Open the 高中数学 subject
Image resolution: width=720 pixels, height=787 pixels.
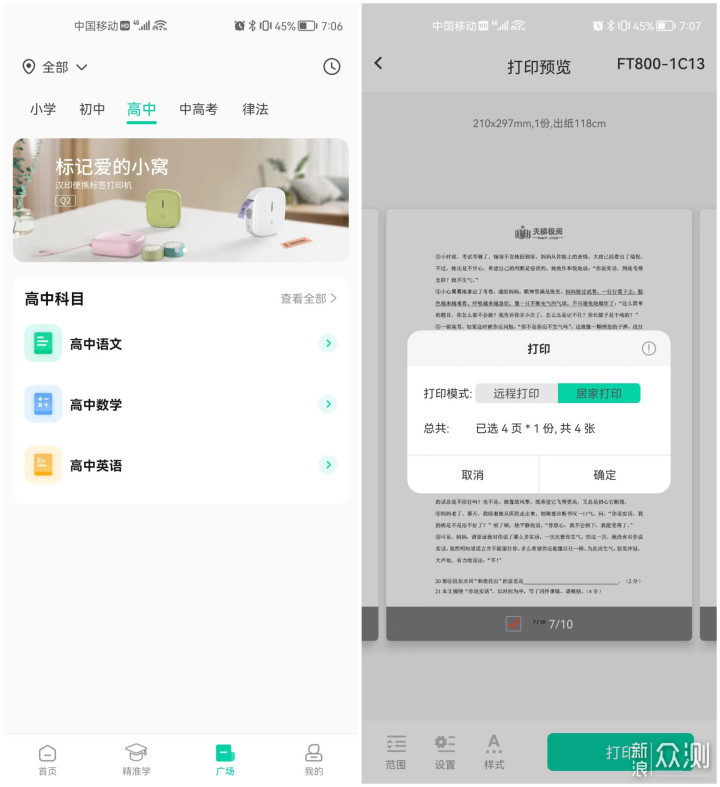point(180,404)
